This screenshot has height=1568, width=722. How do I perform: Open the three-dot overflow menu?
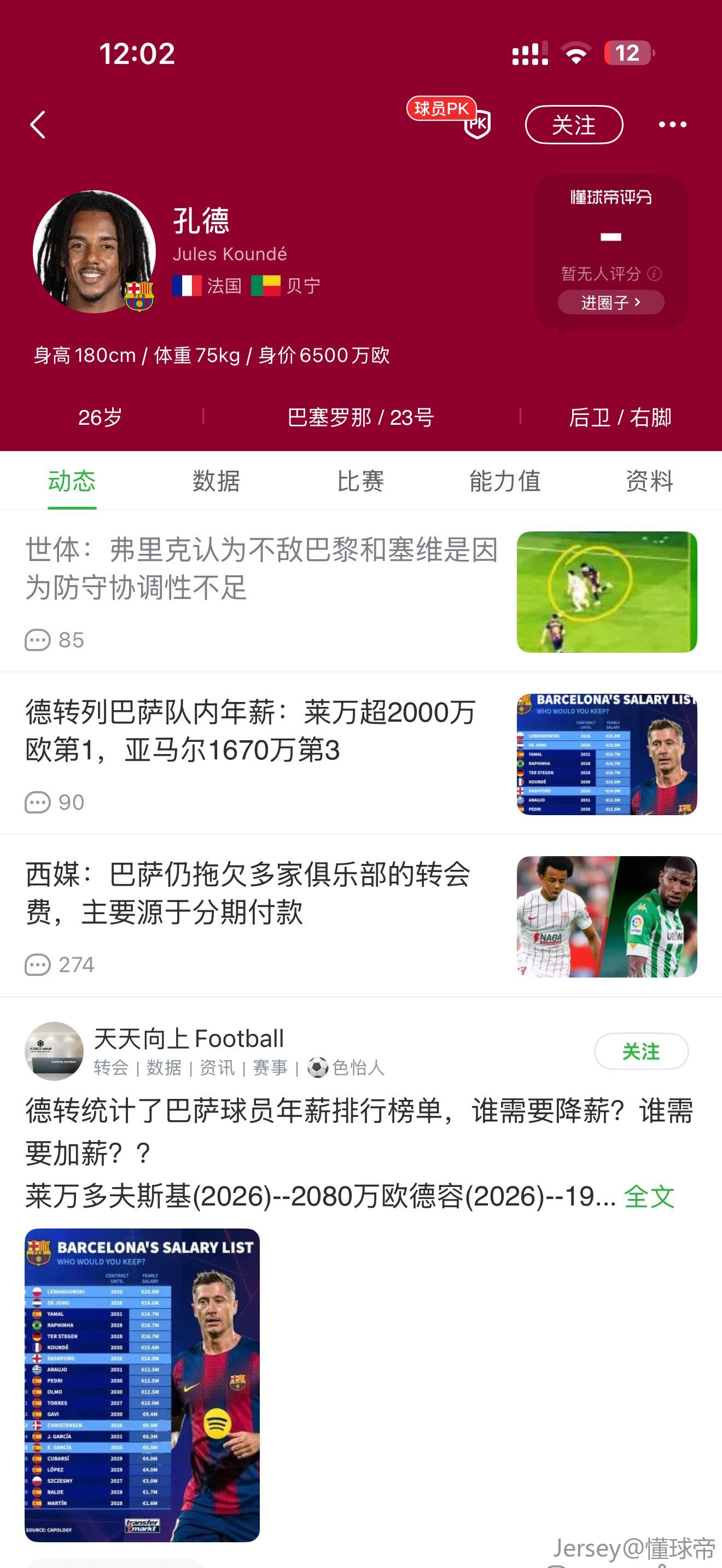click(672, 125)
